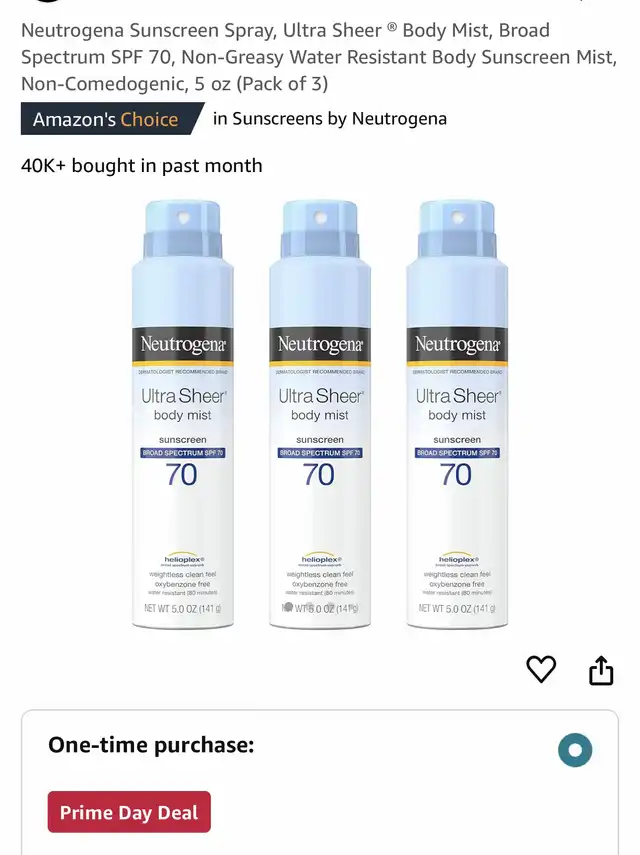Share this Neutrogena sunscreen product
640x855 pixels.
click(601, 670)
